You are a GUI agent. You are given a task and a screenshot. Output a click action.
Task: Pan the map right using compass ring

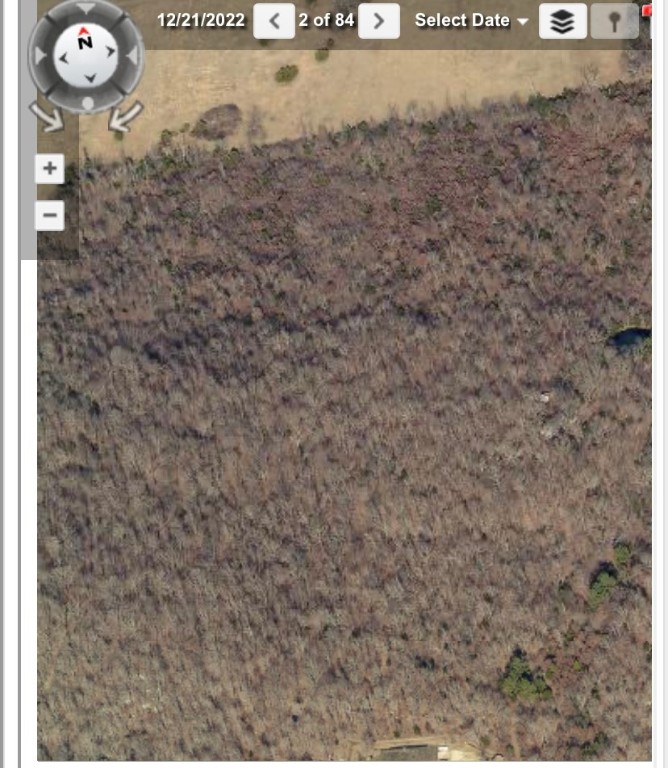click(x=130, y=55)
